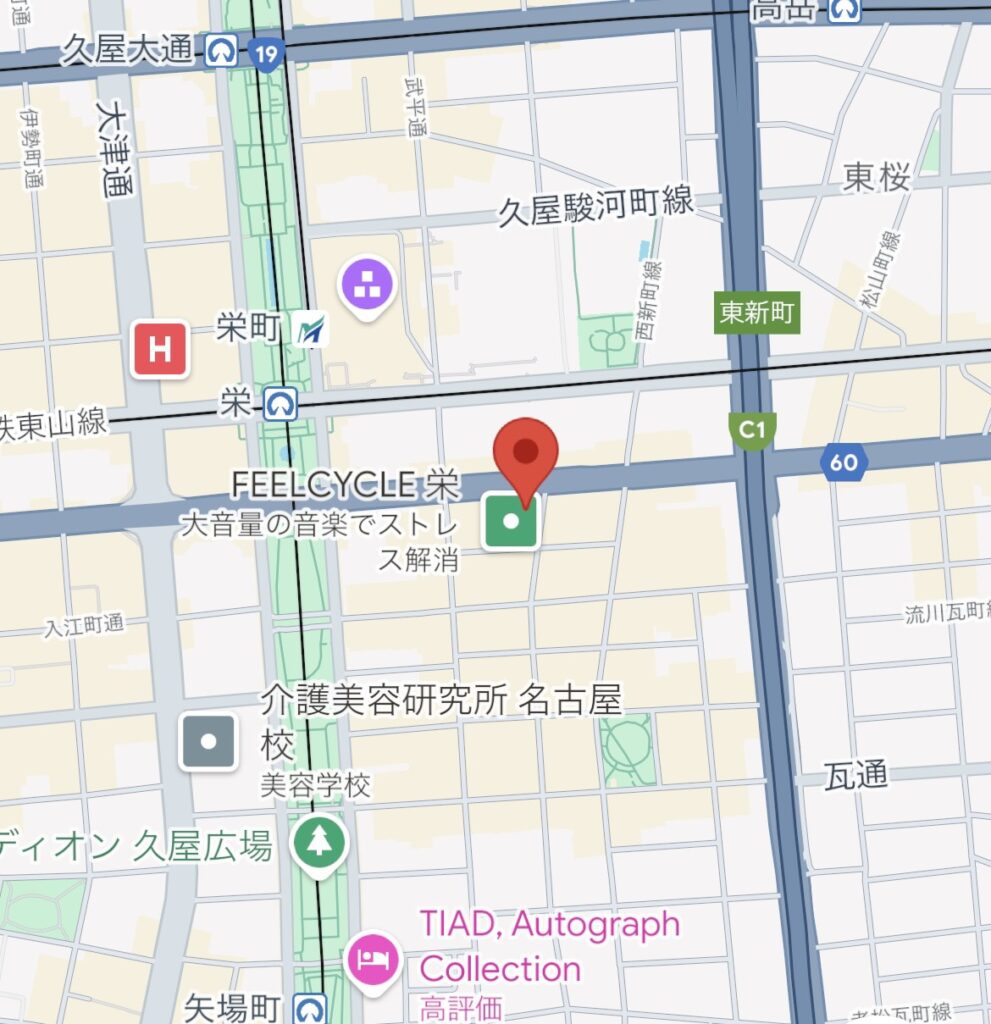The image size is (991, 1024).
Task: Select the red hospital H marker
Action: (159, 348)
